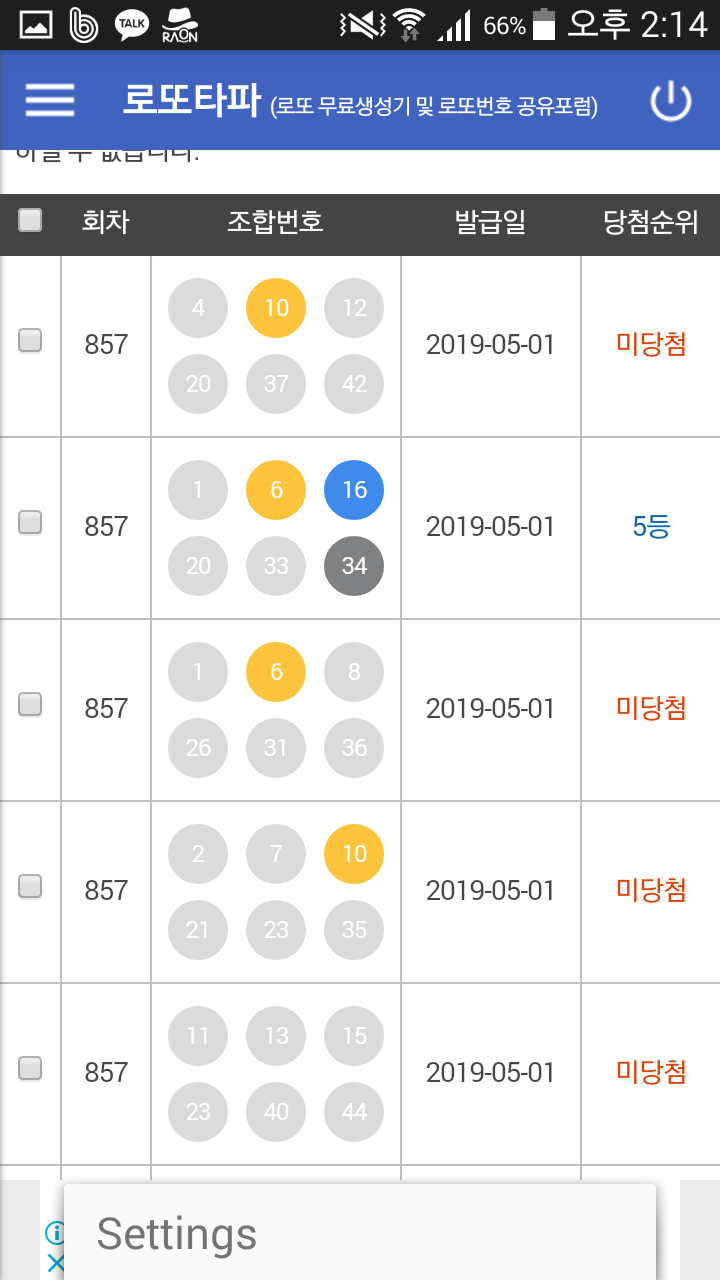Tick the row with numbers 1, 6, 8
Viewport: 720px width, 1280px height.
30,704
